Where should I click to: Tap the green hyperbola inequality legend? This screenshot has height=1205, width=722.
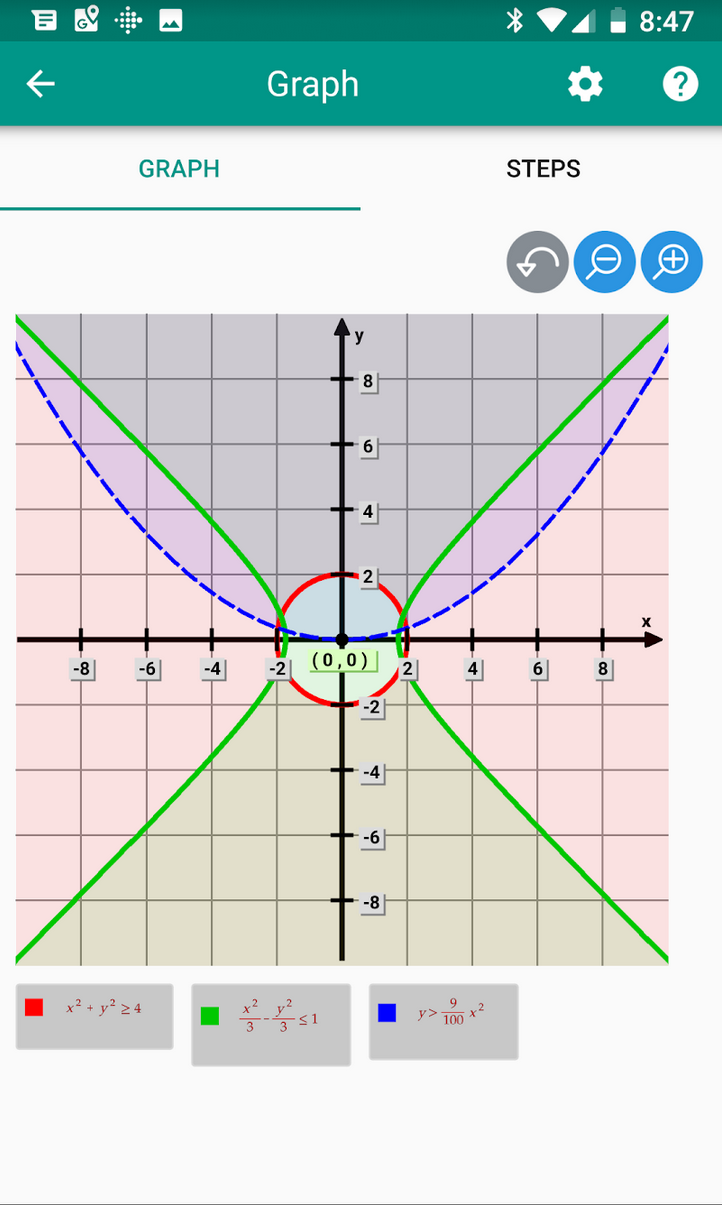[x=271, y=1024]
